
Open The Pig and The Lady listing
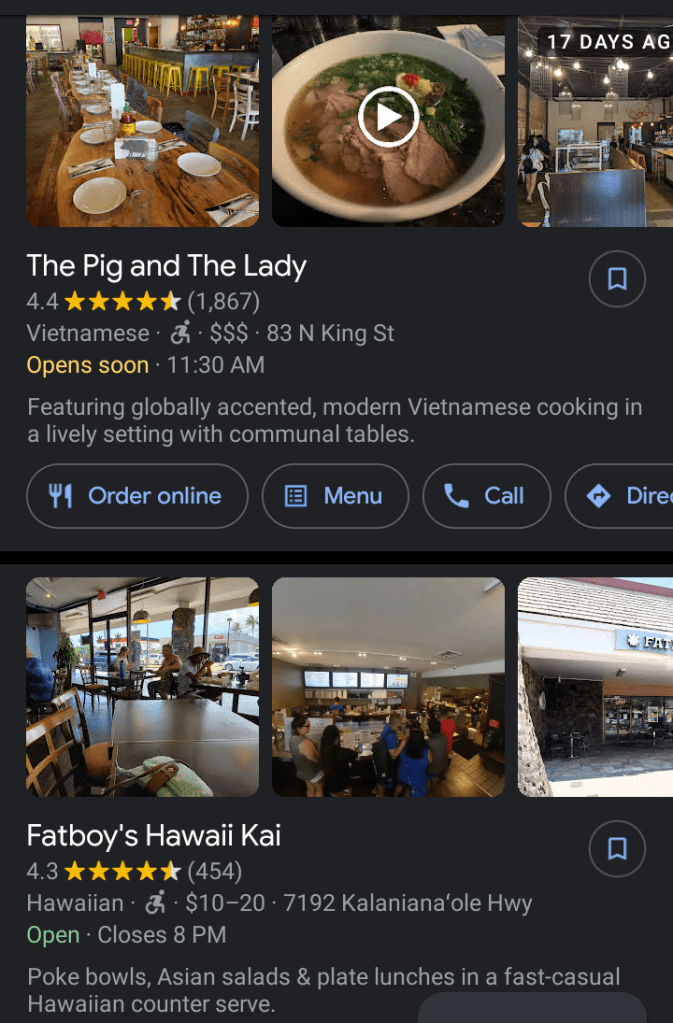166,266
